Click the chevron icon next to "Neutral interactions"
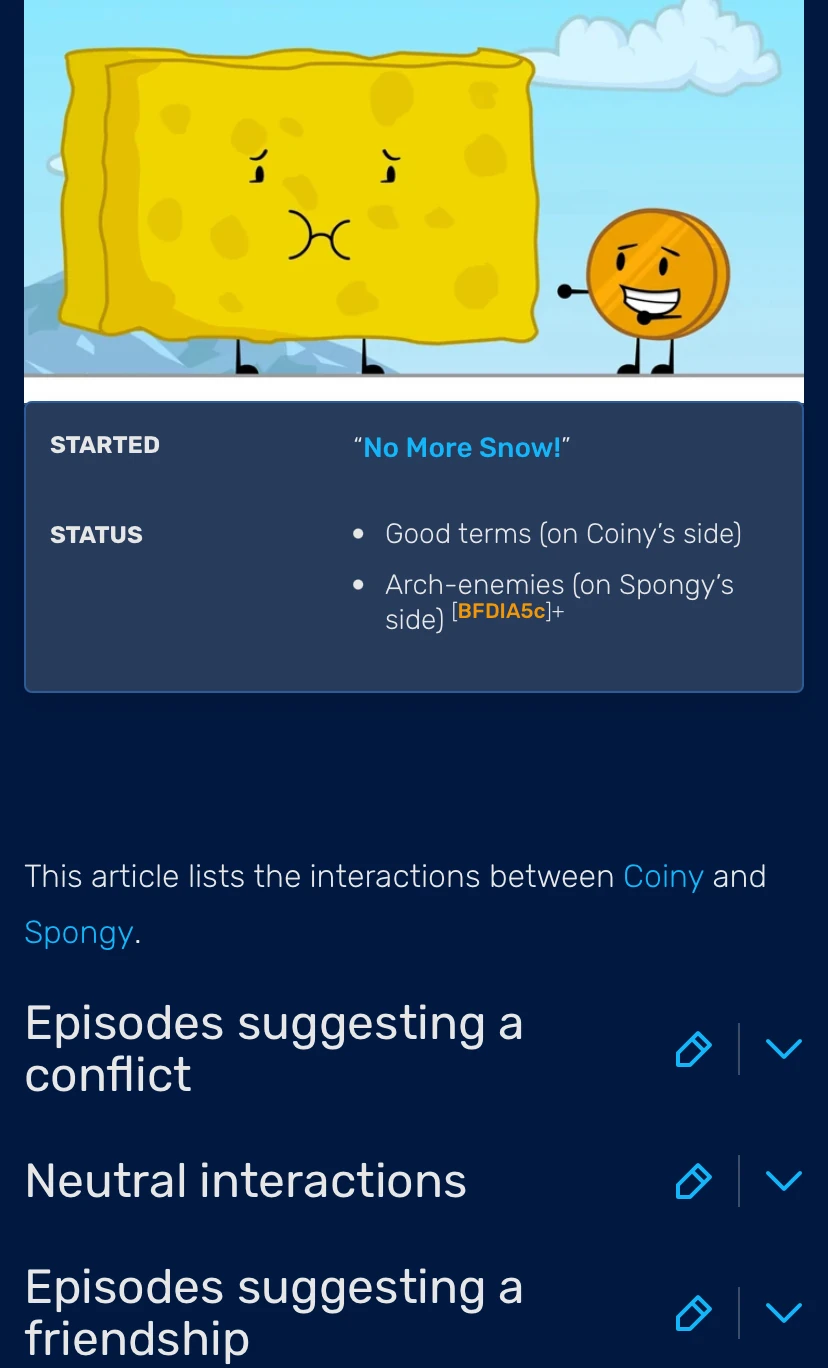The height and width of the screenshot is (1368, 828). (784, 1181)
